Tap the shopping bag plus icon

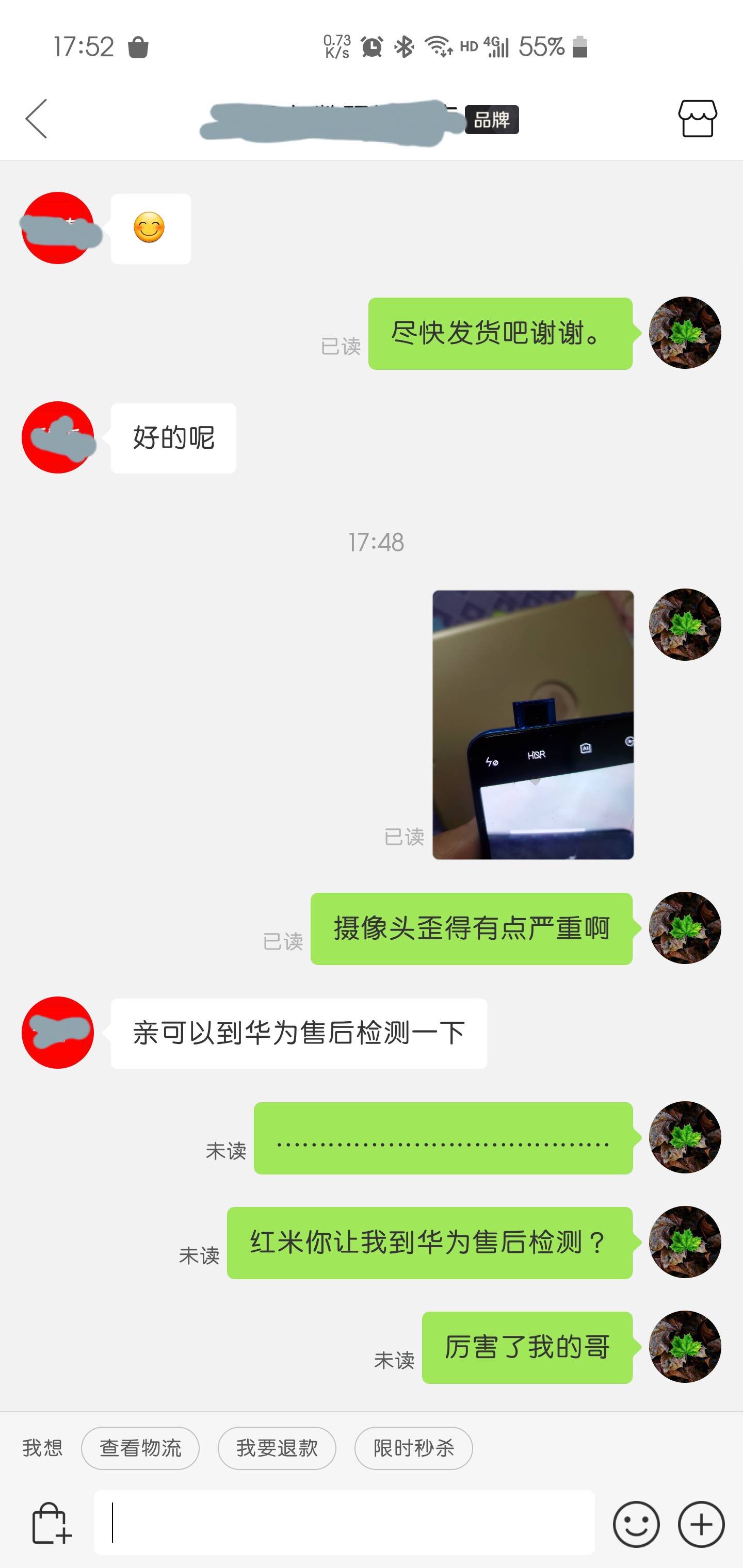51,1524
